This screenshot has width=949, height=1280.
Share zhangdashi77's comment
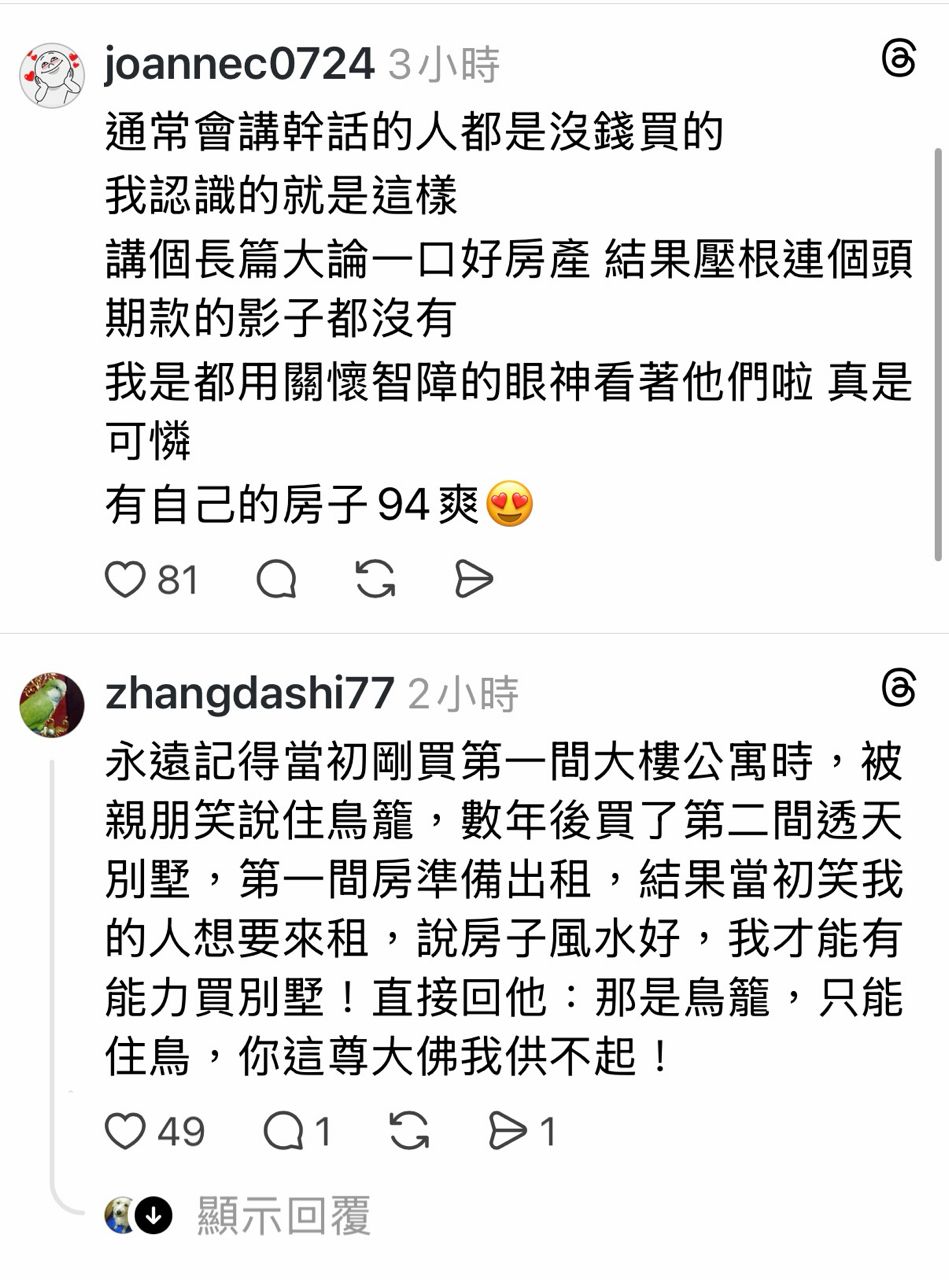point(508,1131)
